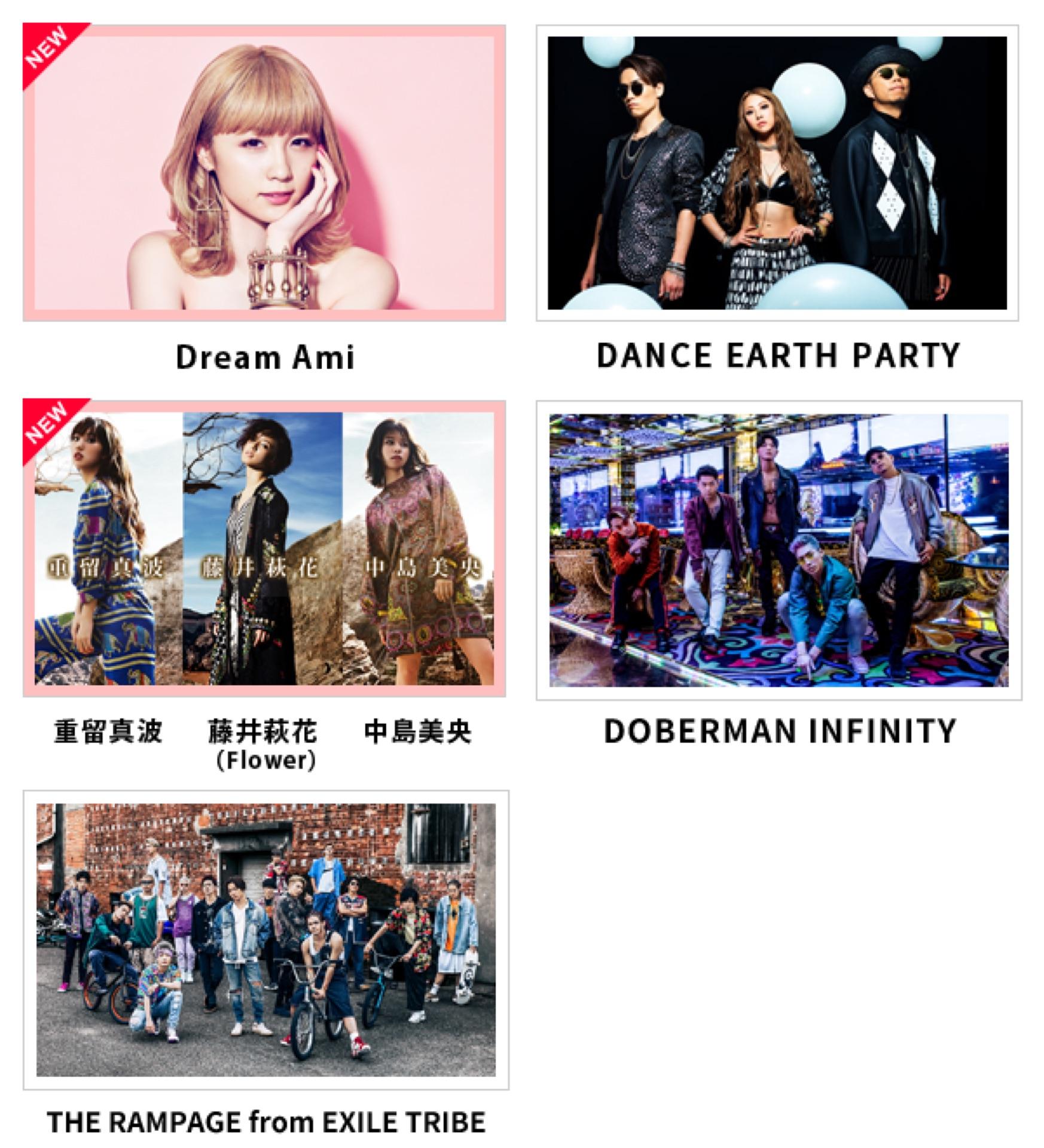
Task: Select the 重留真波 藤井萩花 中島美央 card
Action: [264, 549]
